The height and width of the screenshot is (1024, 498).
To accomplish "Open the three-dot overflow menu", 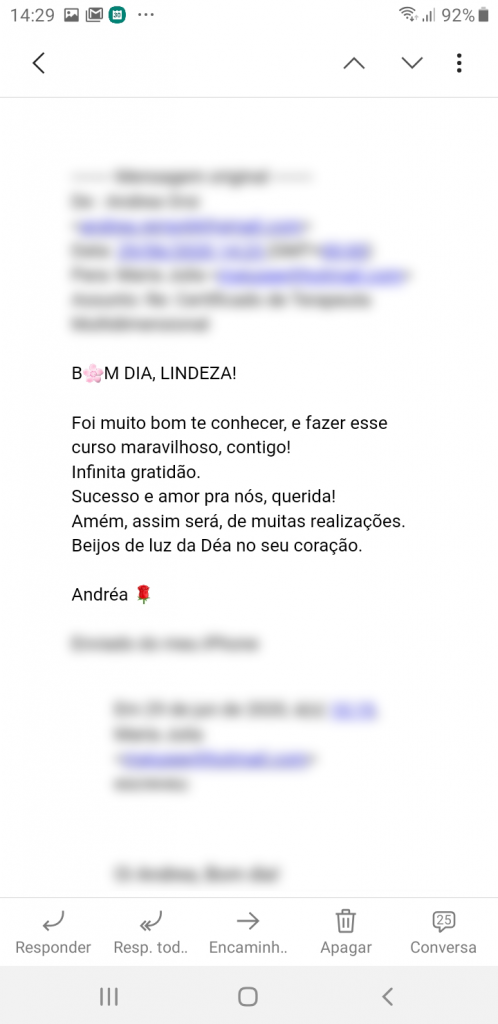I will 459,63.
